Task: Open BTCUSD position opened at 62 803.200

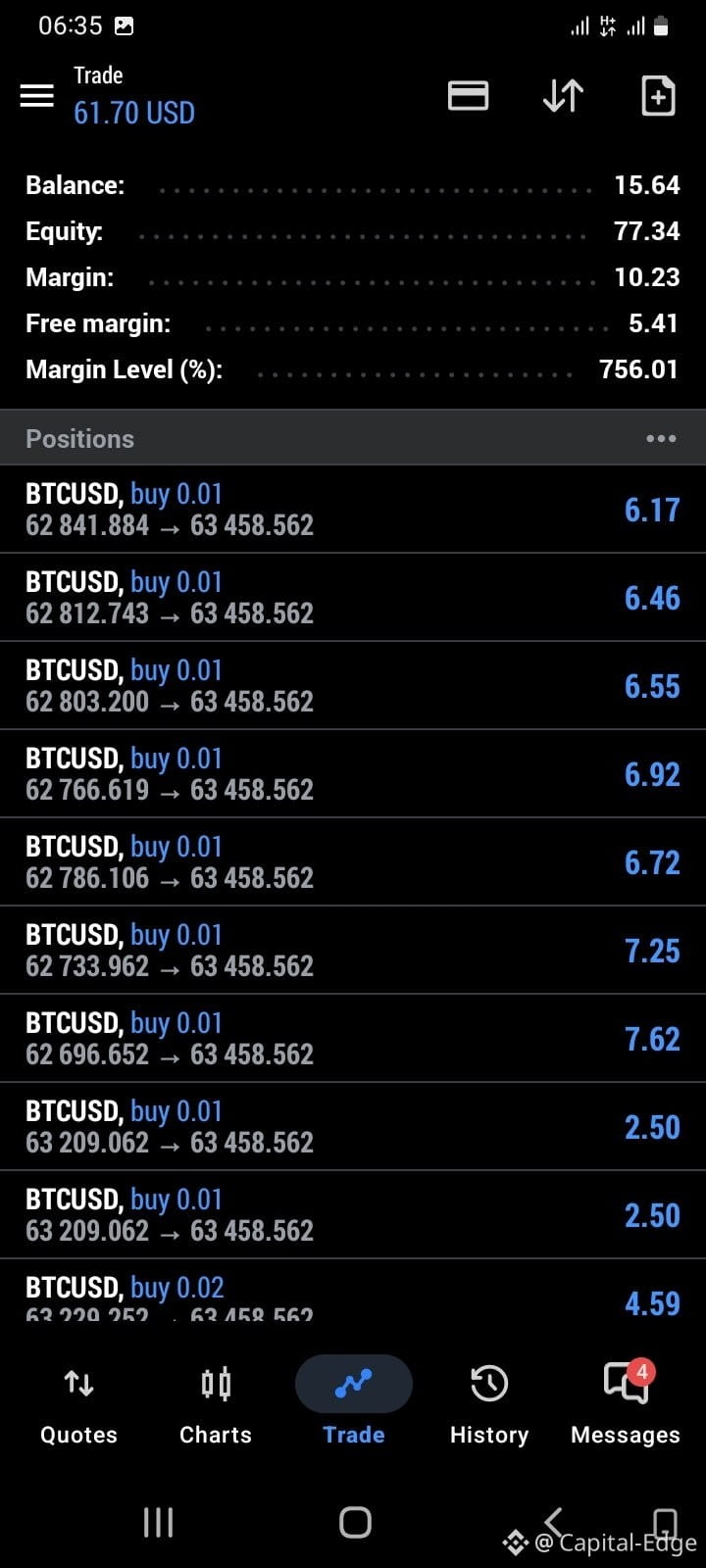Action: pos(353,685)
